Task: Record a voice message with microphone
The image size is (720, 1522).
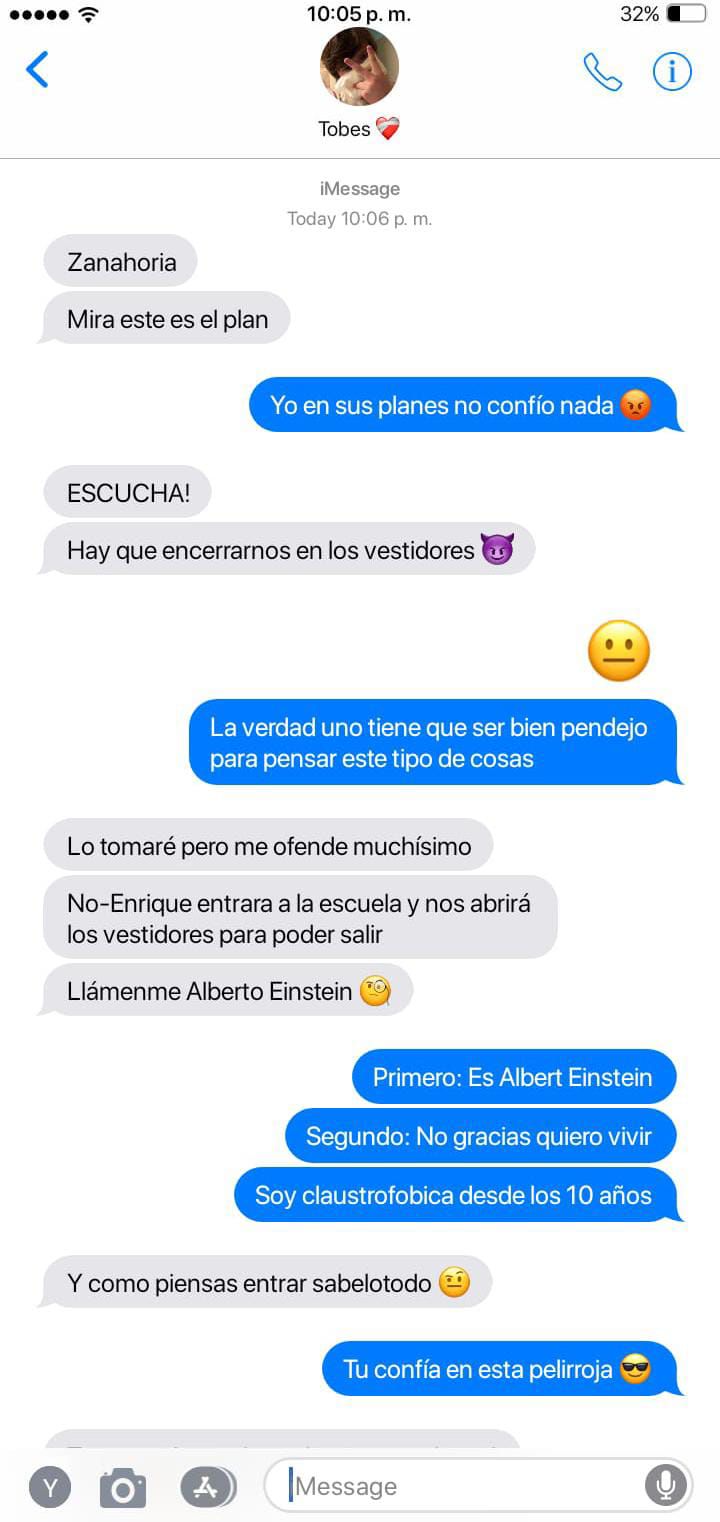Action: (x=665, y=1486)
